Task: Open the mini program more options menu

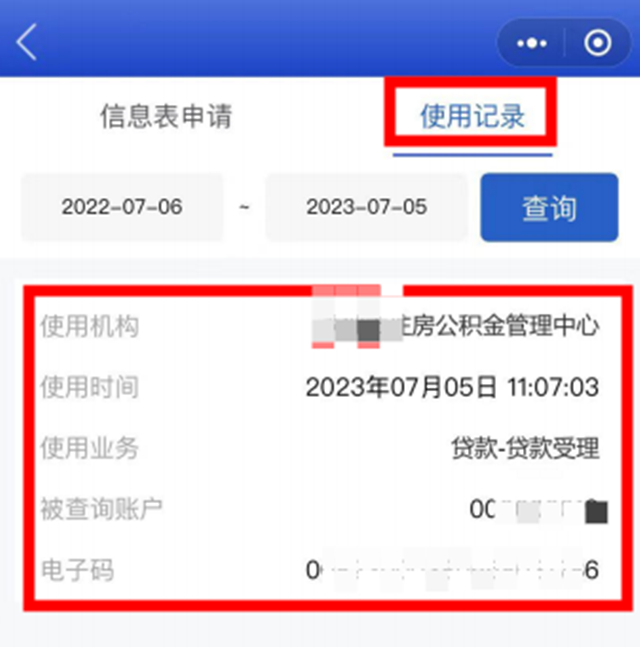Action: 531,44
